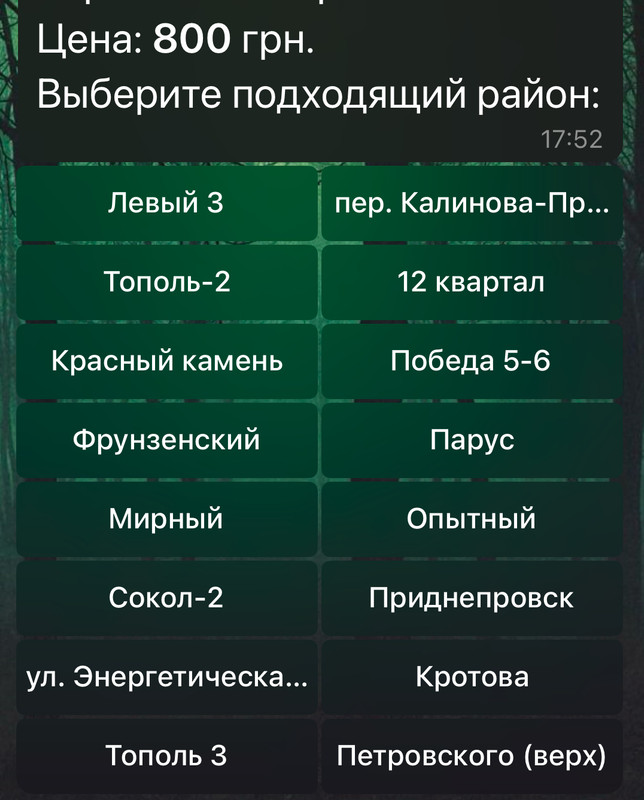Tap the Тополь-2 option

(166, 282)
